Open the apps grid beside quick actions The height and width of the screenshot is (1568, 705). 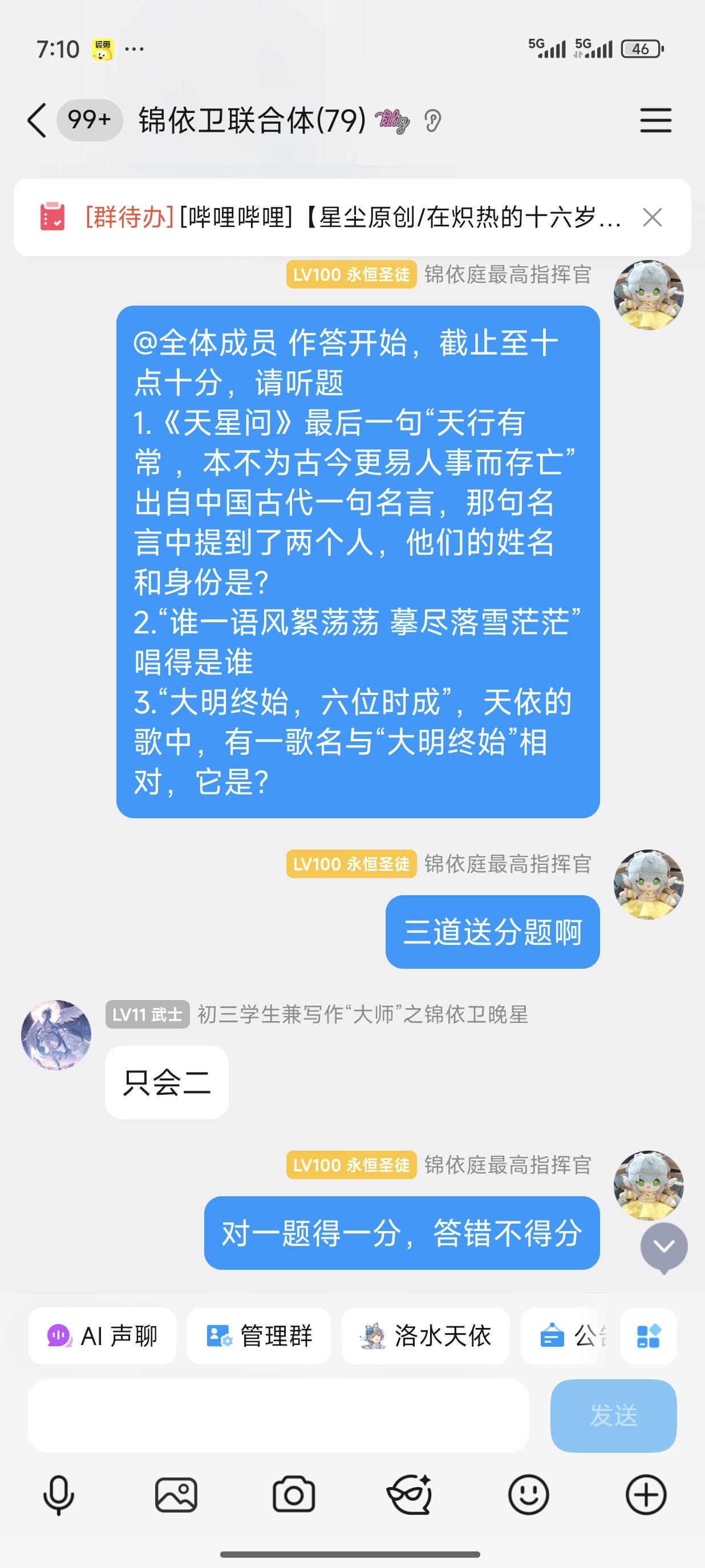[x=649, y=1337]
